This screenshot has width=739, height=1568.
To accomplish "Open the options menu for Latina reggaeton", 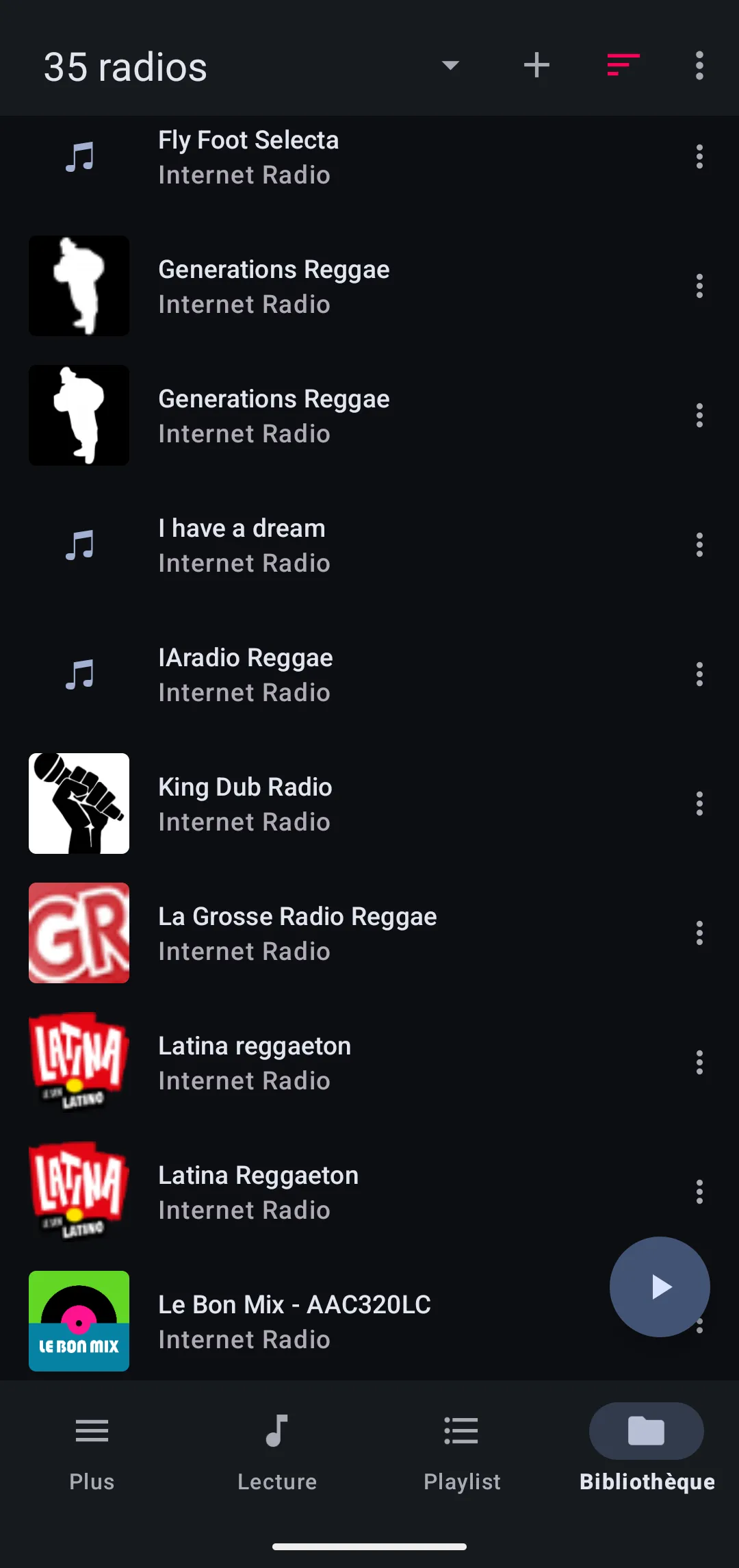I will tap(699, 1062).
